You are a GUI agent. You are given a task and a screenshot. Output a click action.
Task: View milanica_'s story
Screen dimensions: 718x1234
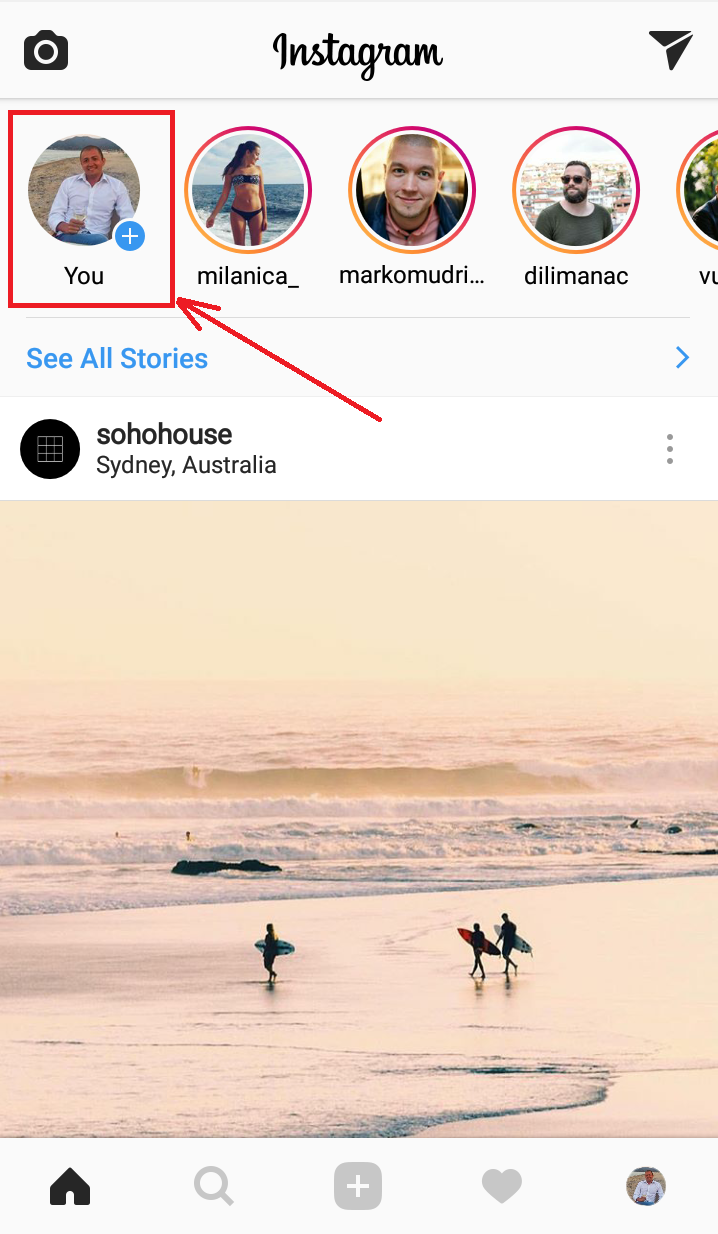pyautogui.click(x=248, y=190)
